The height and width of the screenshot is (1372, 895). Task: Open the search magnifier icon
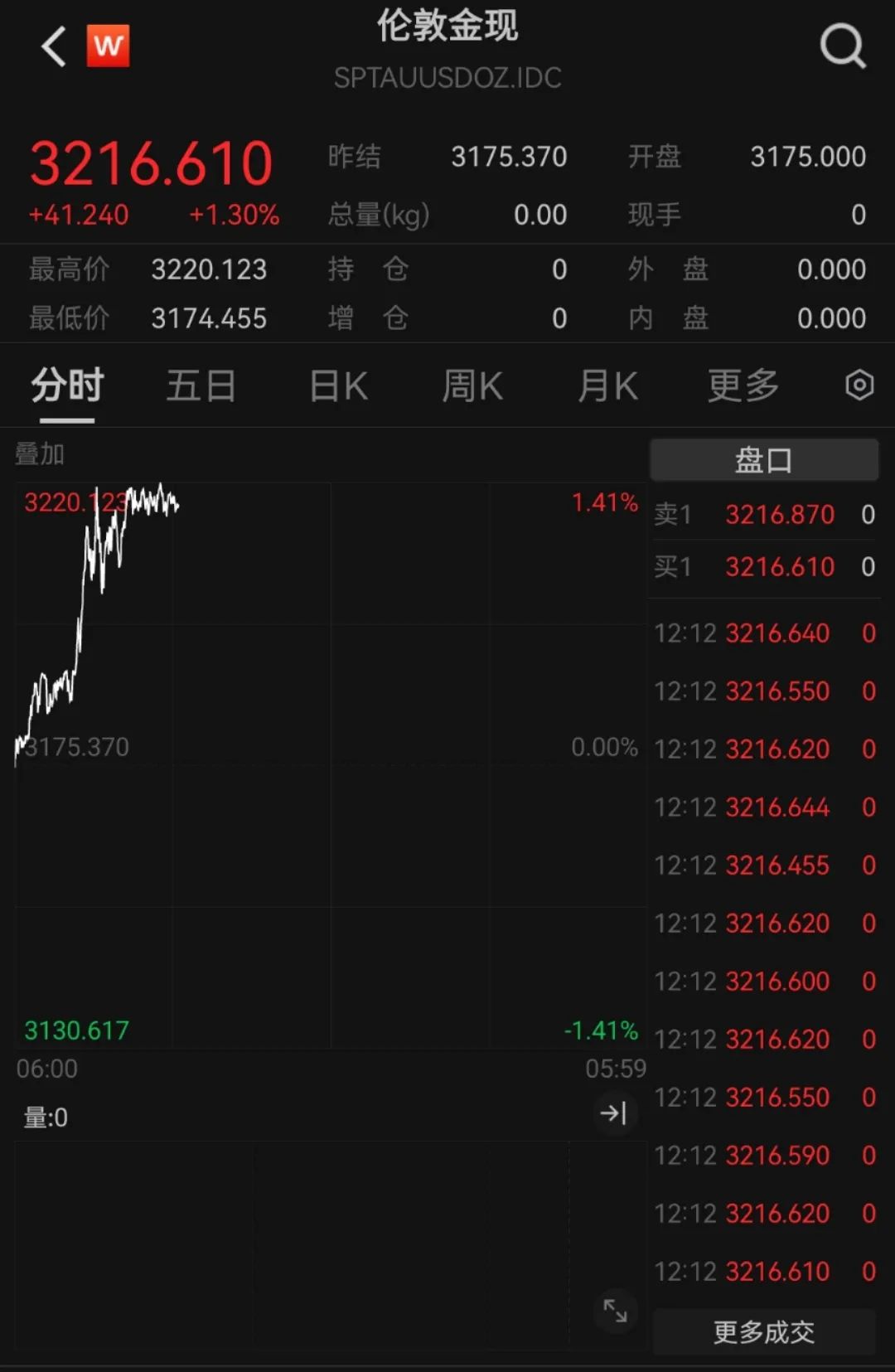(x=842, y=46)
